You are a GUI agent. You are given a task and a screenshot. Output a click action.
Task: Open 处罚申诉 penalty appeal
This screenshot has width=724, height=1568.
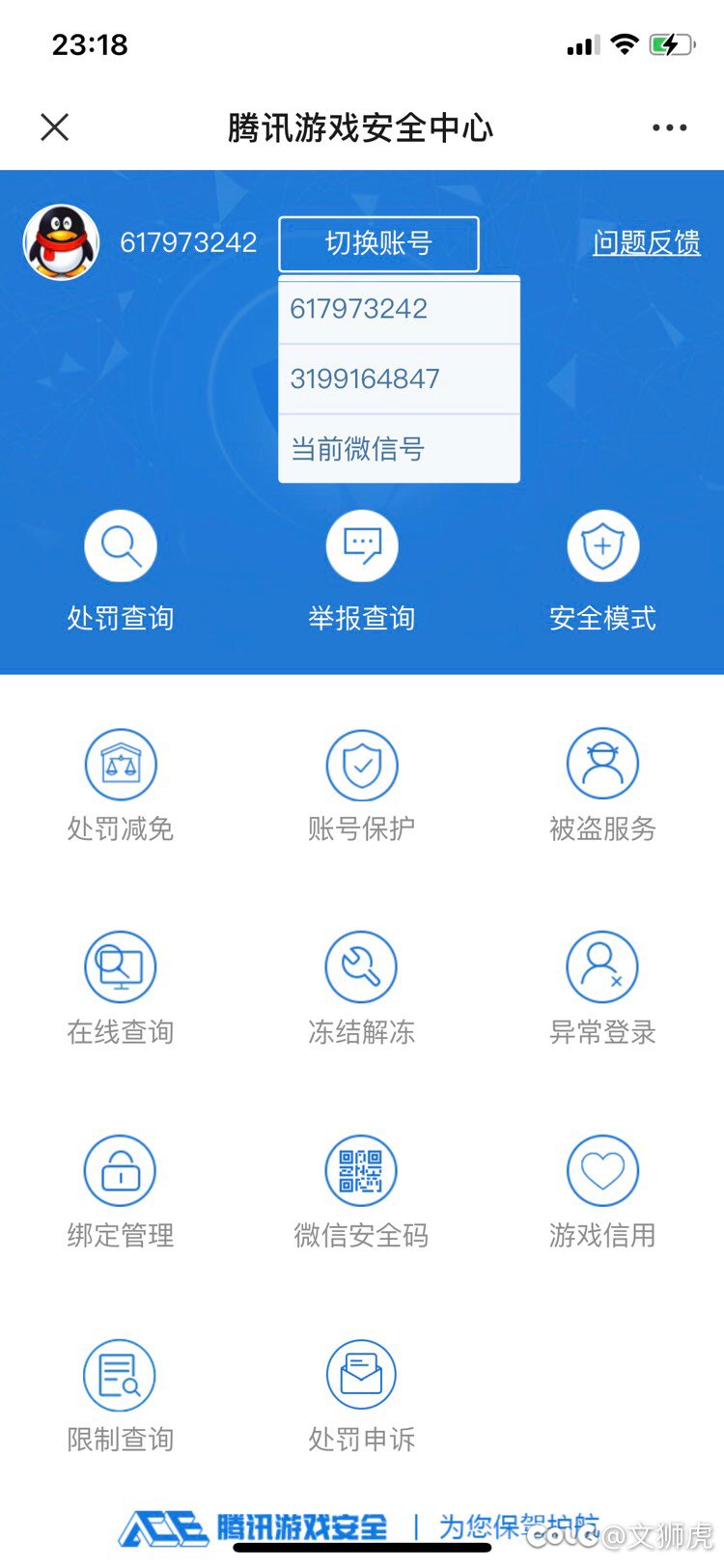[x=362, y=1397]
